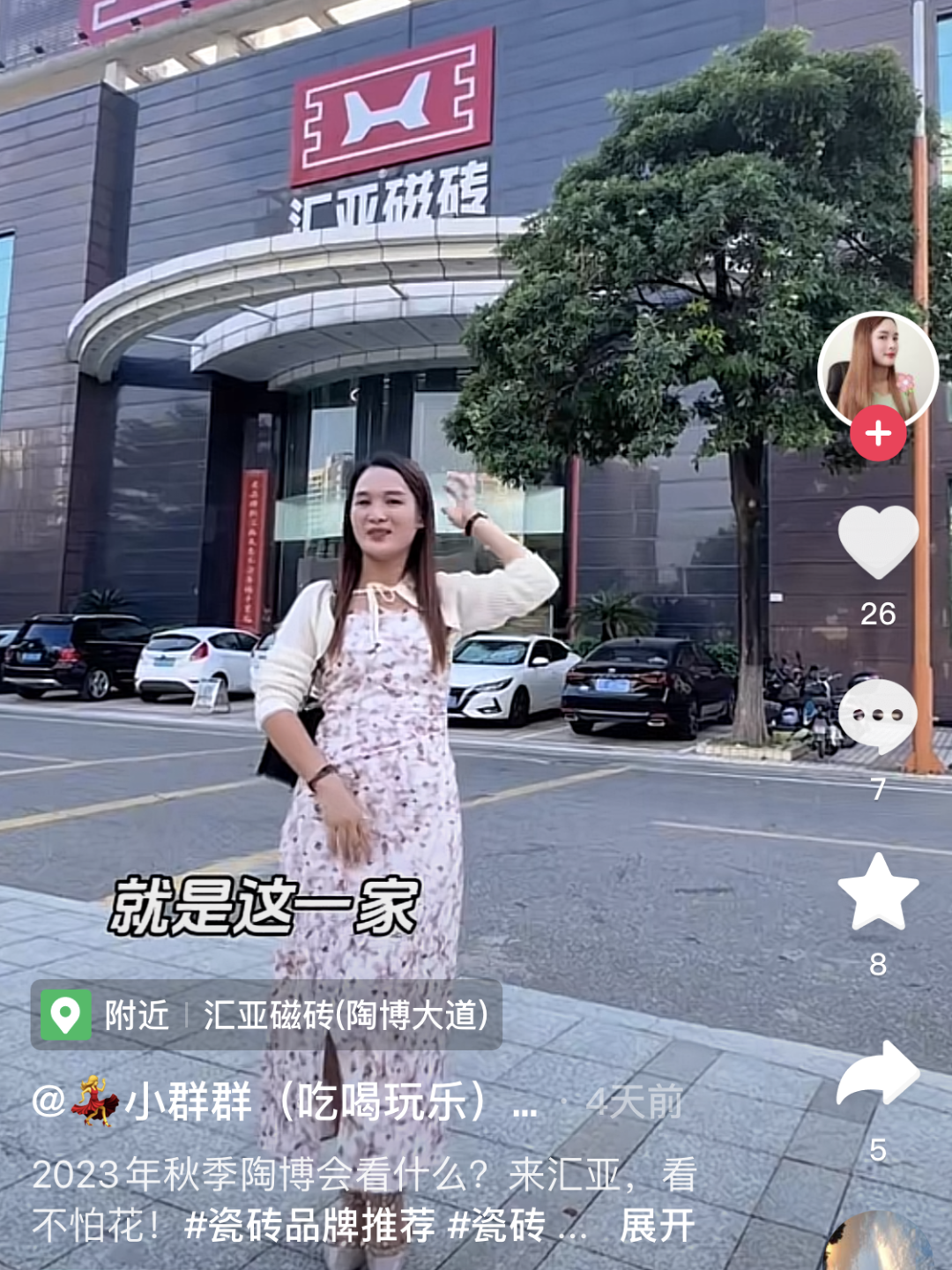
Task: Open the creator's profile avatar
Action: click(876, 369)
